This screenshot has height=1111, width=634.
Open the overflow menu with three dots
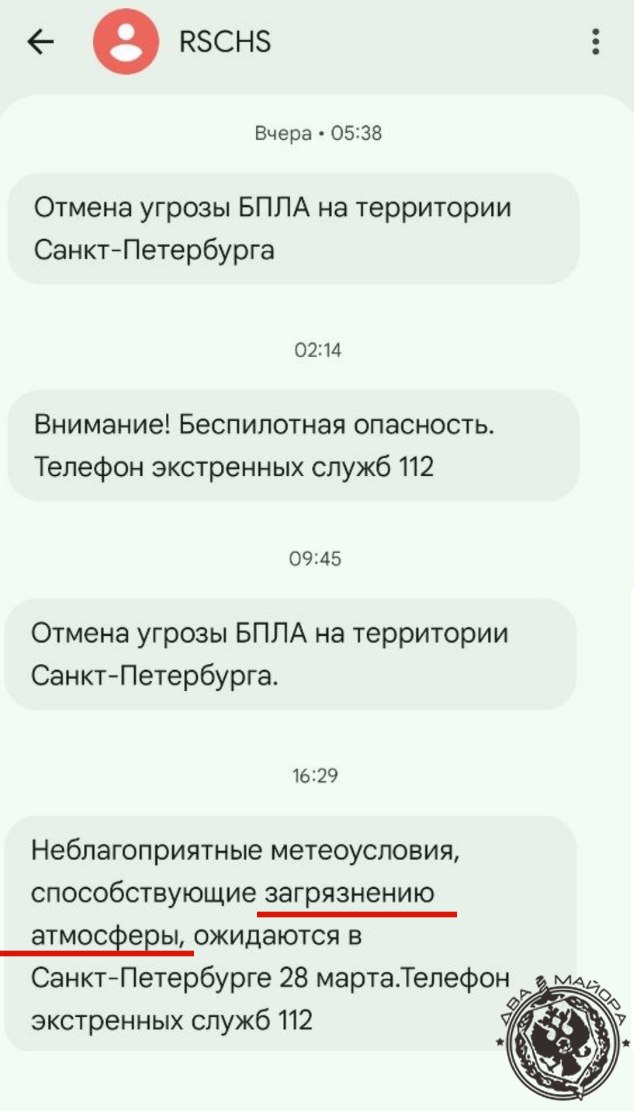[x=596, y=42]
